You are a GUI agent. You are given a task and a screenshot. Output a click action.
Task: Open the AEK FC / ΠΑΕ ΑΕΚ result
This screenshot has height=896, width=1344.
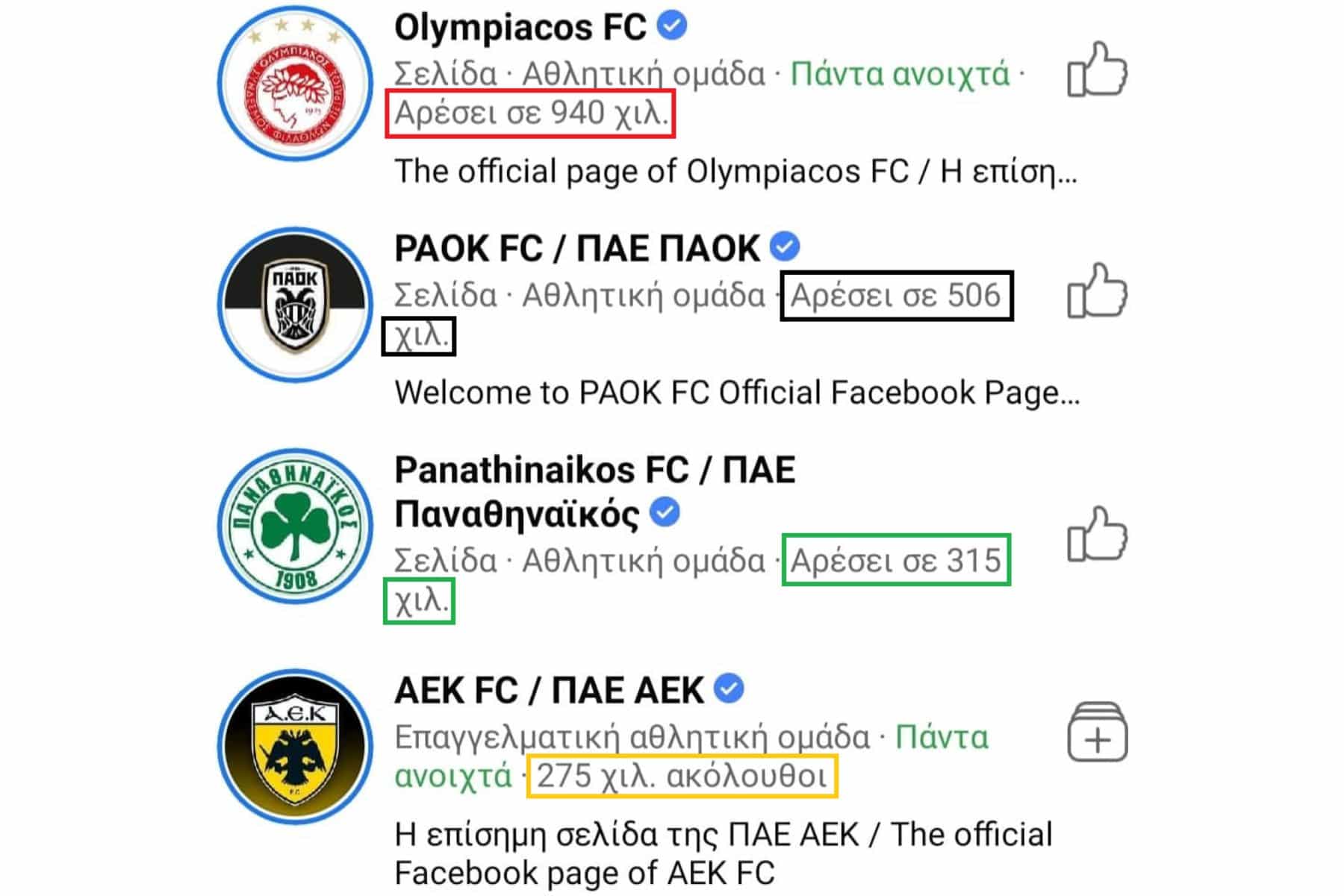(x=548, y=691)
